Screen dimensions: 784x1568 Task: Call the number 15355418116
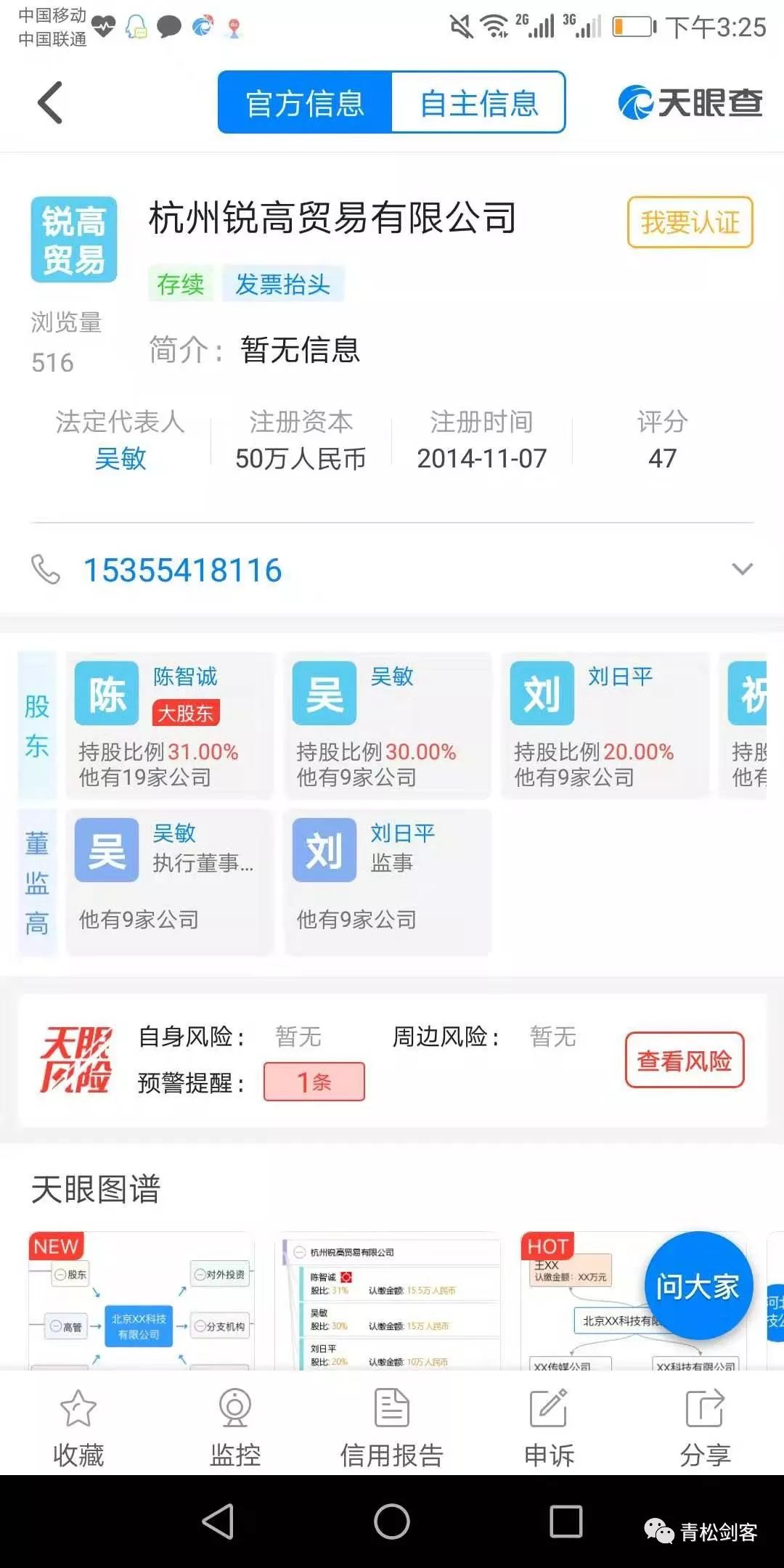point(183,570)
